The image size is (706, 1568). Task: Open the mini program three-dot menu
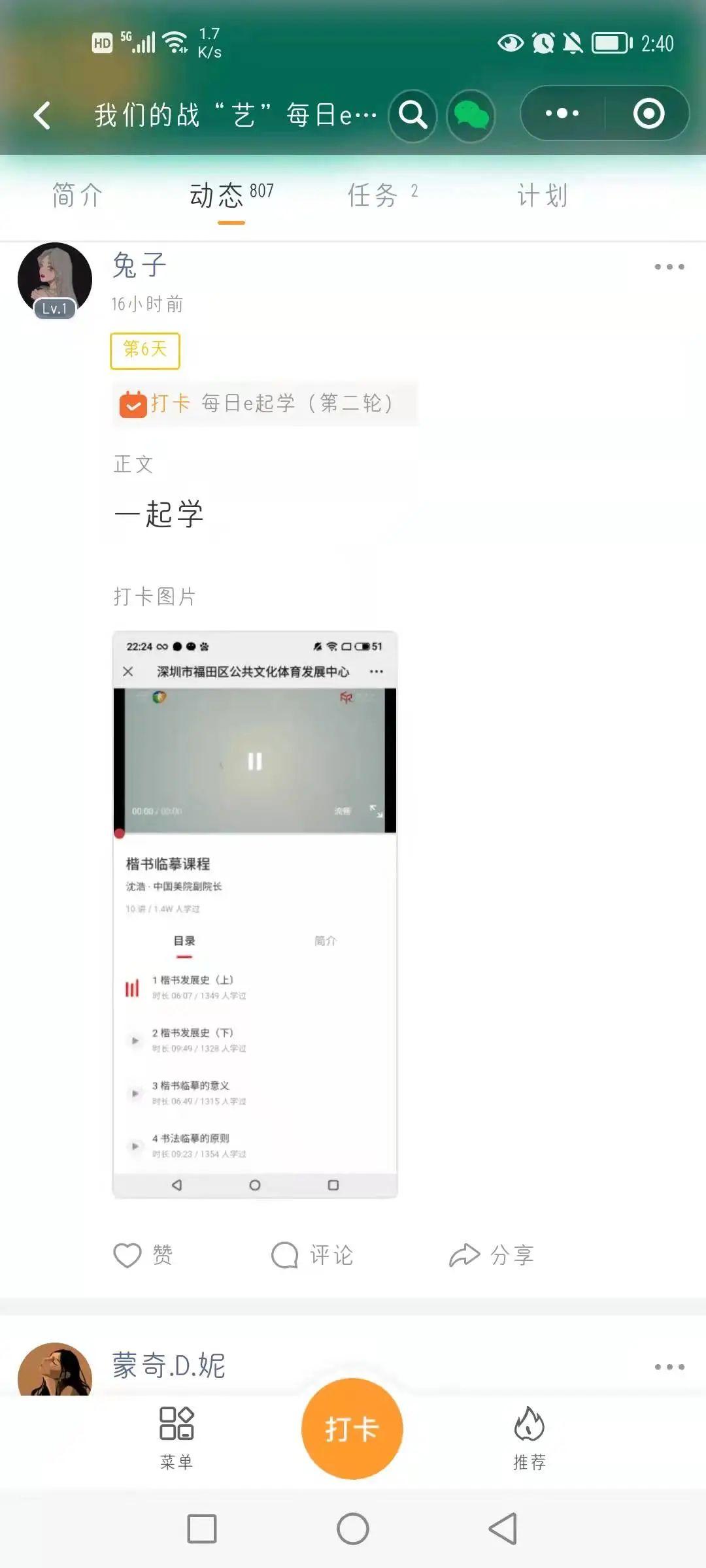(562, 113)
